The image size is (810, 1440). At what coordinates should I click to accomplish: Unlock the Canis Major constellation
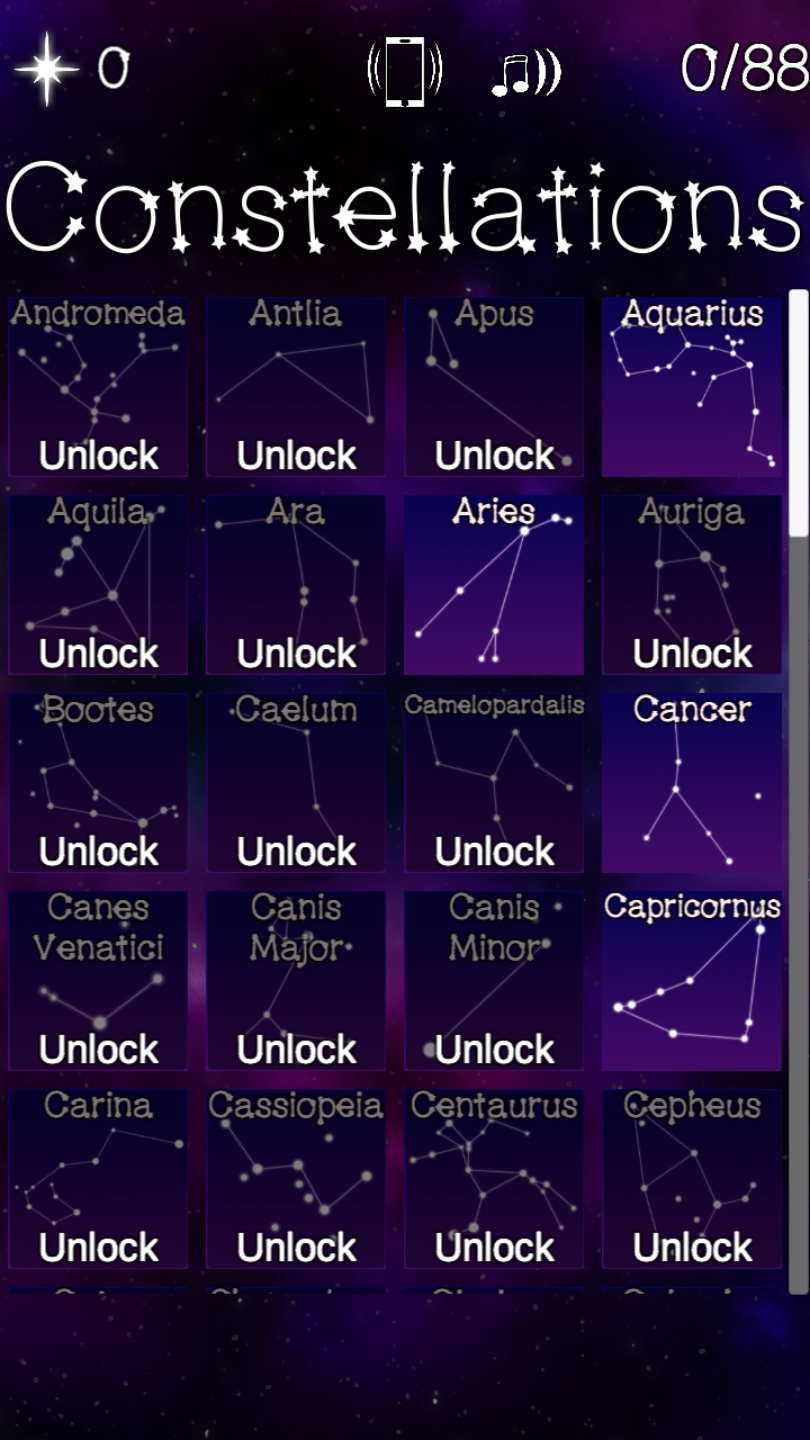[x=296, y=1049]
